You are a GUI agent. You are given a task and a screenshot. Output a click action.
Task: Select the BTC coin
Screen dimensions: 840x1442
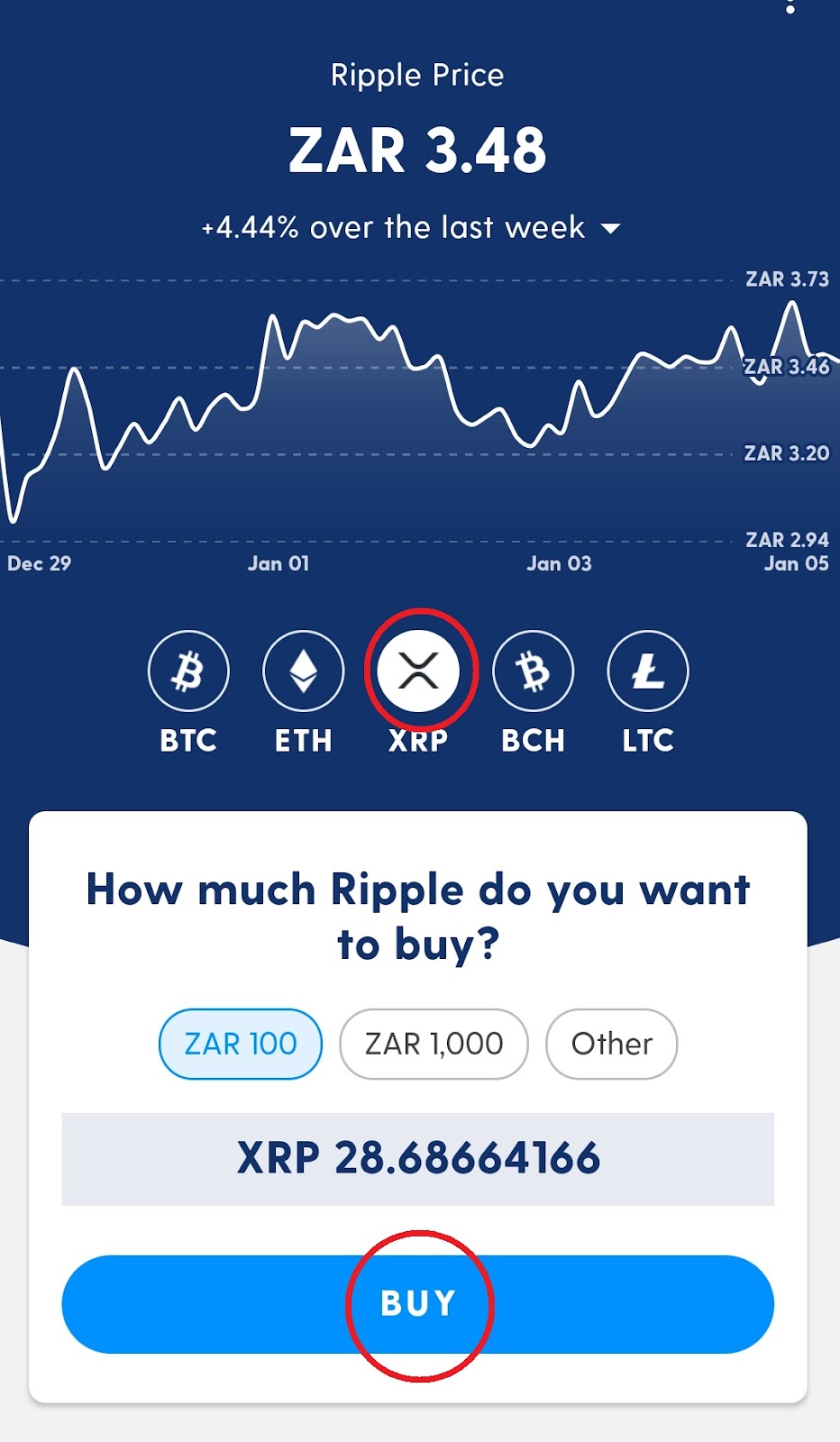tap(188, 671)
